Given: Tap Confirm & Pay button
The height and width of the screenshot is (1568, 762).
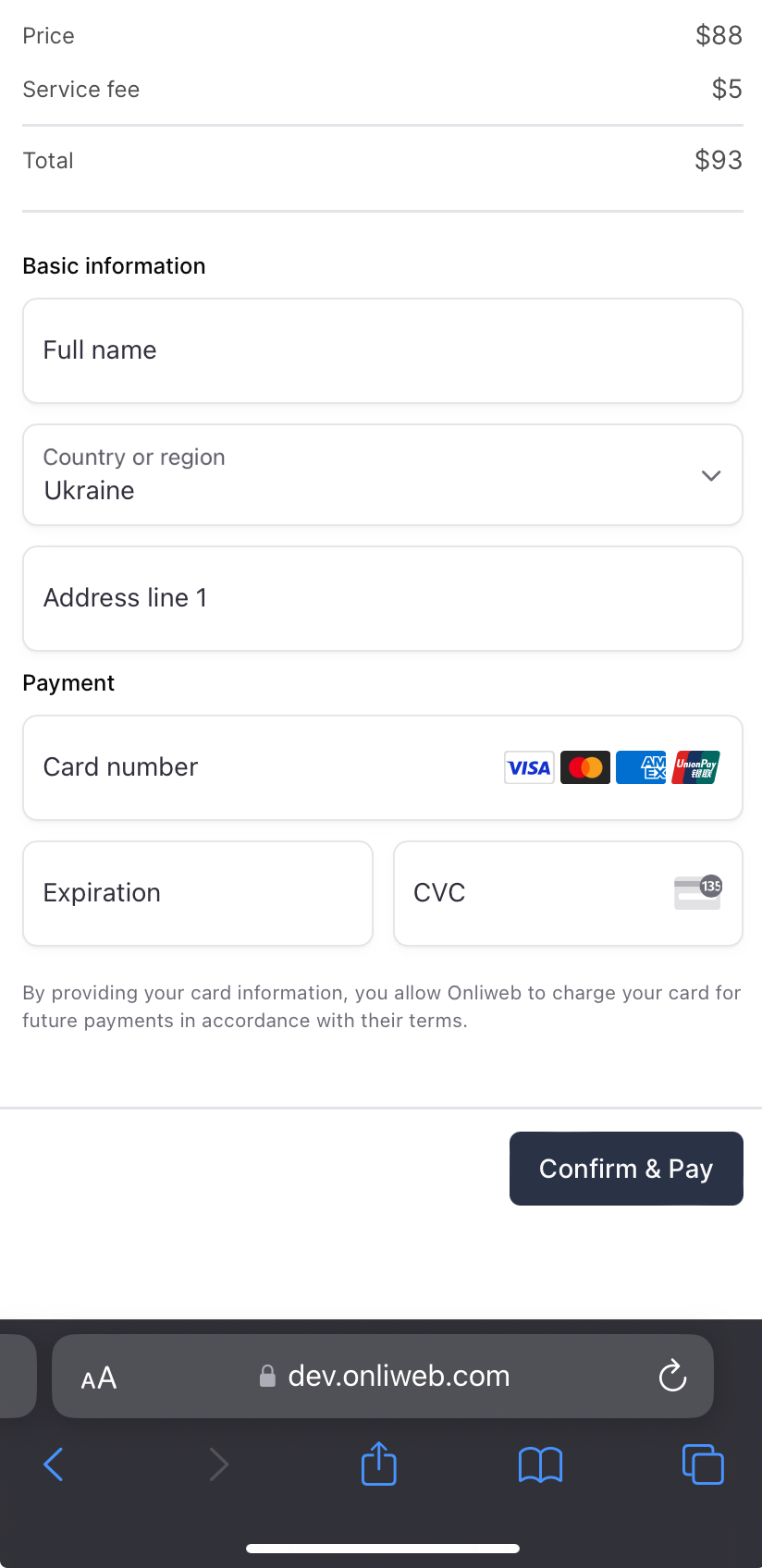Looking at the screenshot, I should pos(626,1169).
